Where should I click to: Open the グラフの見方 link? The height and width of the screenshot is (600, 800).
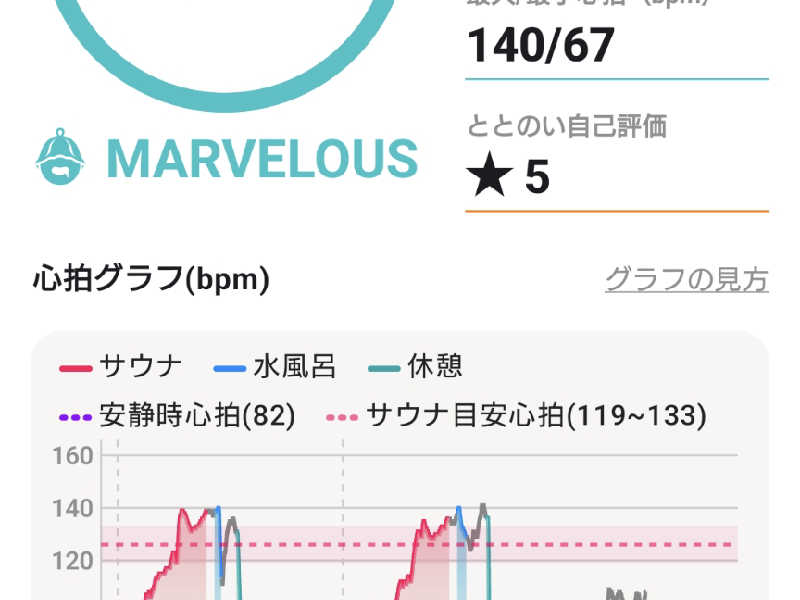pyautogui.click(x=686, y=279)
